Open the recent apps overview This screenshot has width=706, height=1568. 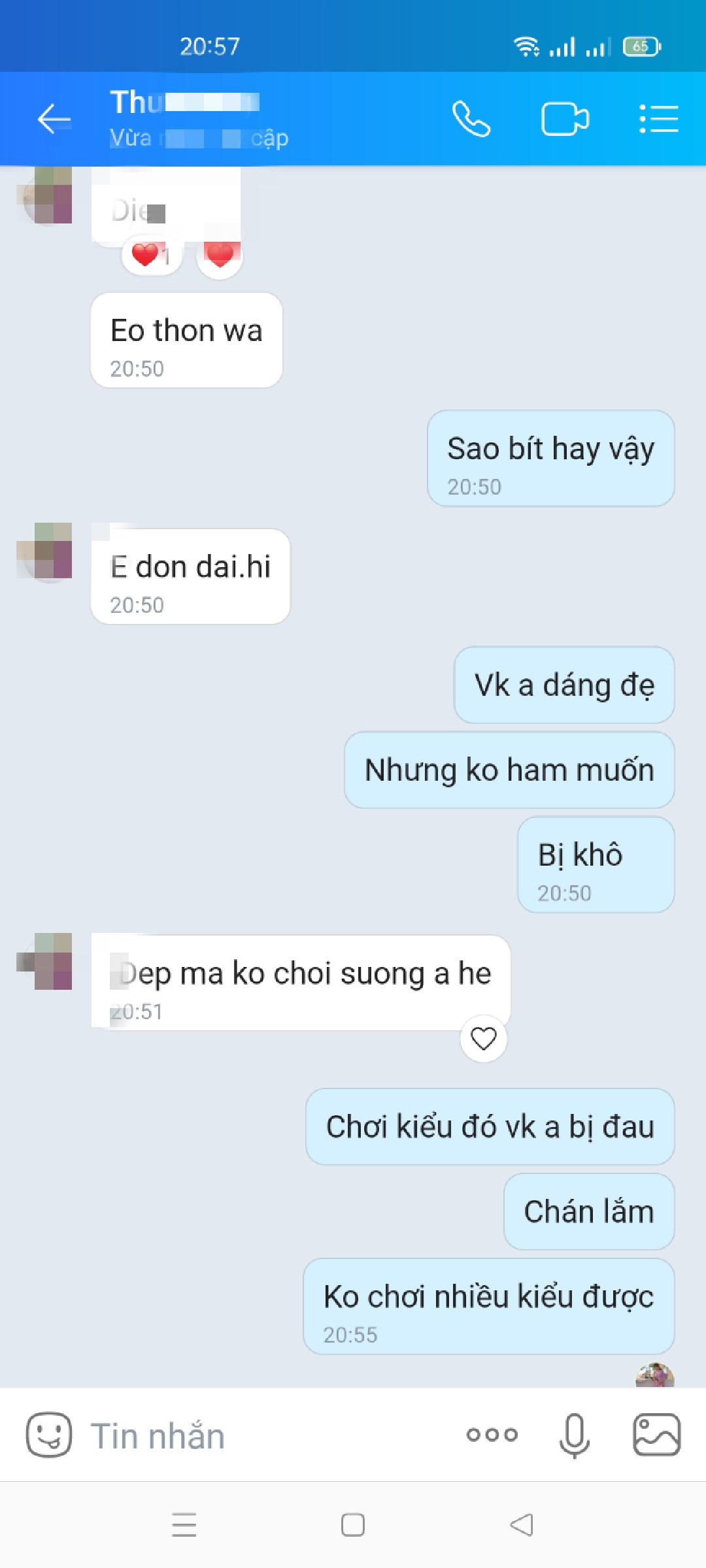tap(184, 1525)
